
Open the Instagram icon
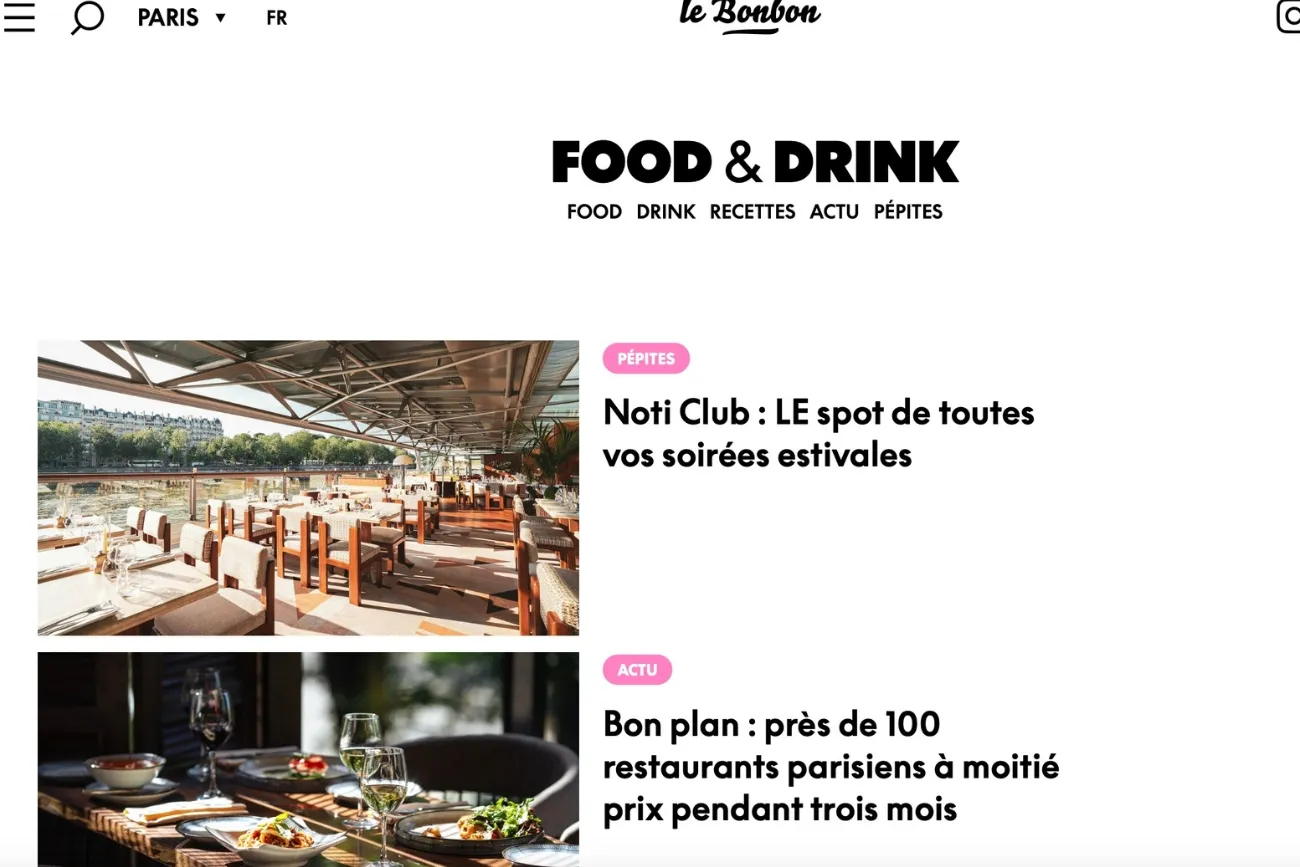tap(1288, 17)
